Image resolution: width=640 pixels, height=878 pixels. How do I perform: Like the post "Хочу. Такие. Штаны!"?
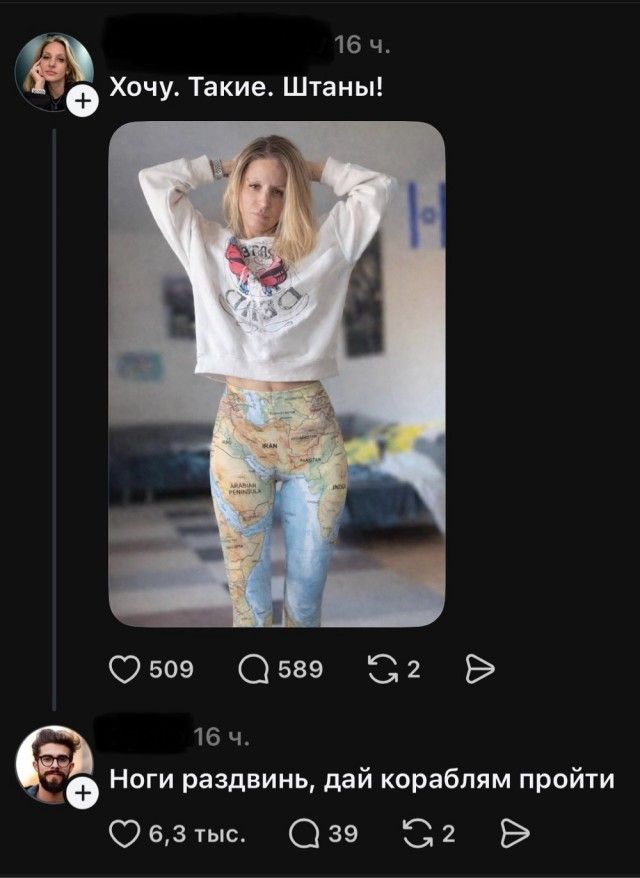124,669
